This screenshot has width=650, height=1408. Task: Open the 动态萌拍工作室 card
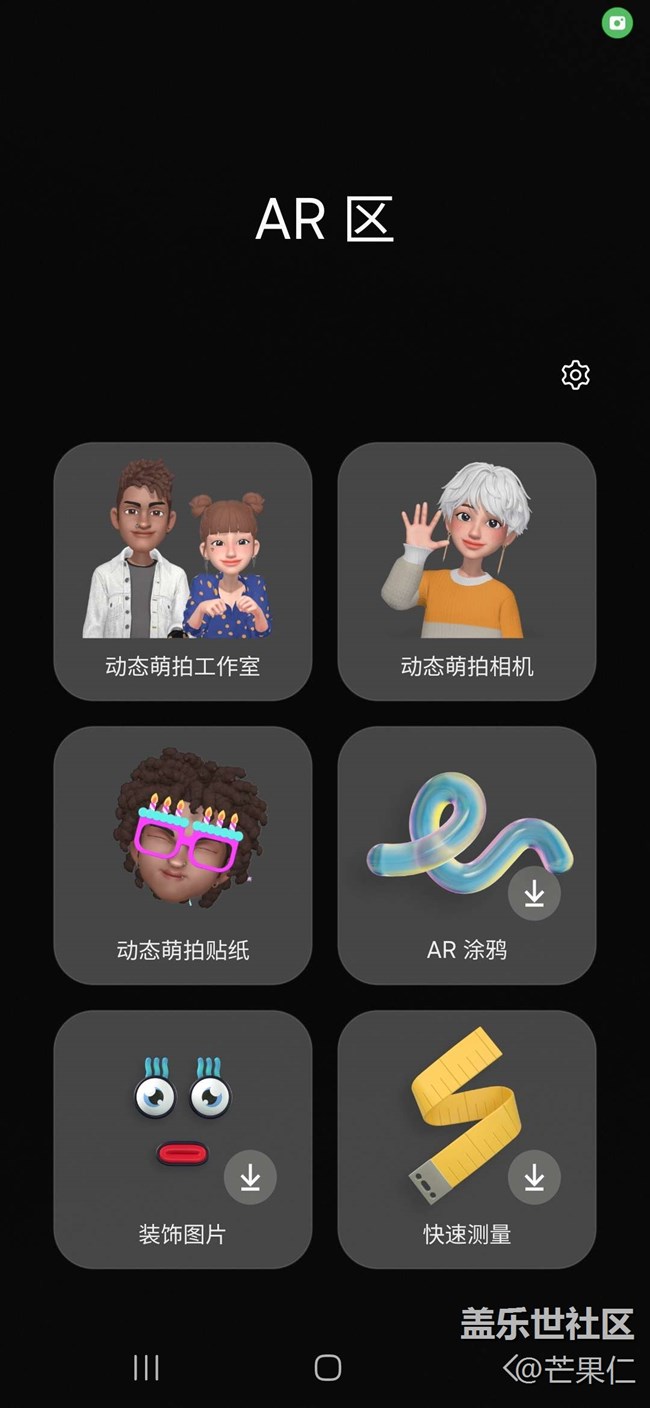(183, 571)
